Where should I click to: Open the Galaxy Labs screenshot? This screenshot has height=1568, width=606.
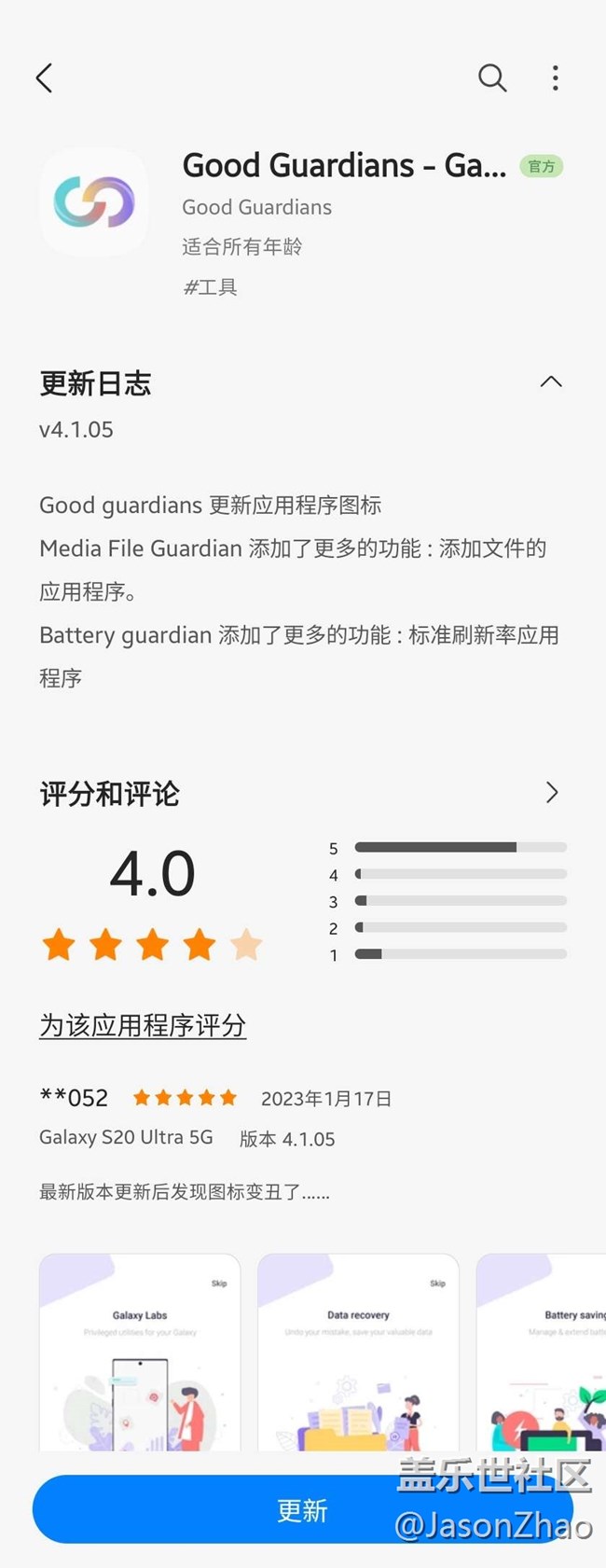pyautogui.click(x=140, y=1353)
